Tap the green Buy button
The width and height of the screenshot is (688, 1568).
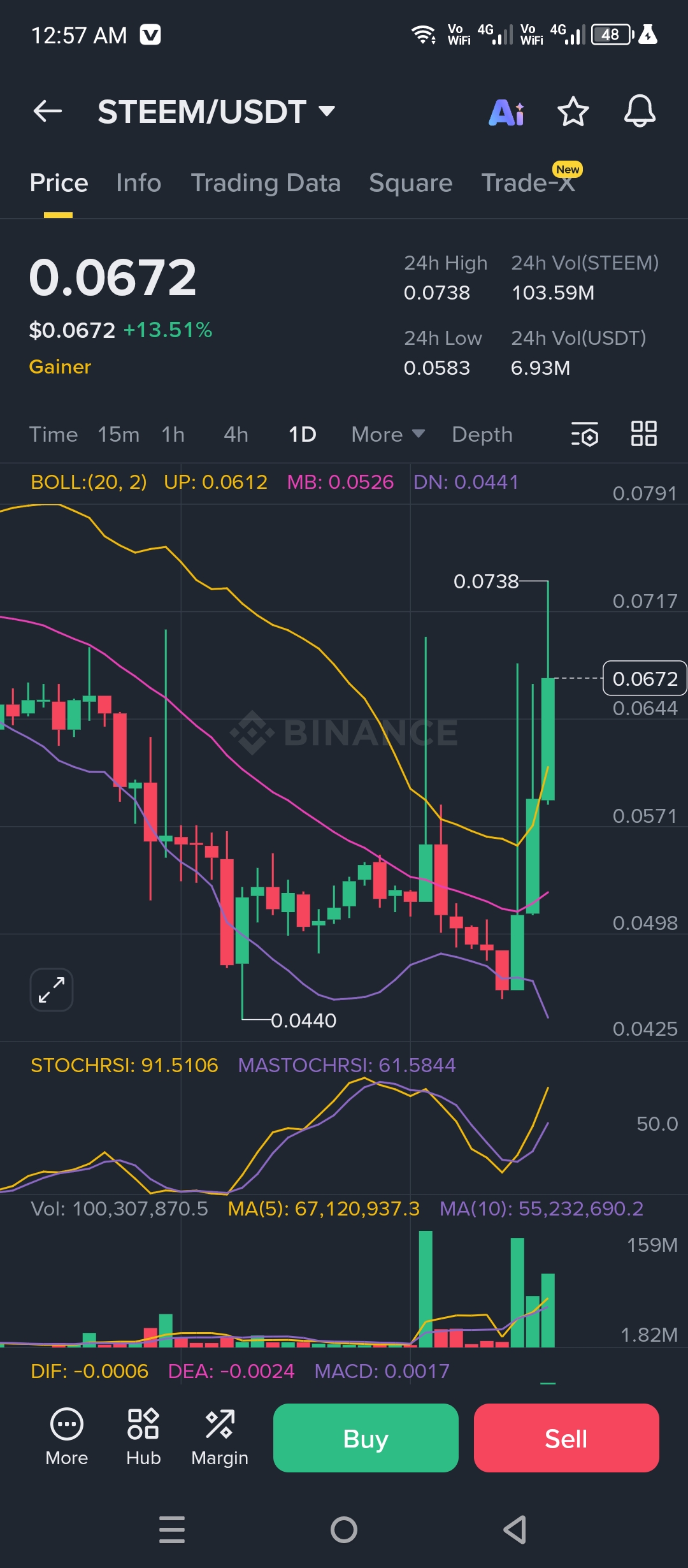pos(366,1438)
